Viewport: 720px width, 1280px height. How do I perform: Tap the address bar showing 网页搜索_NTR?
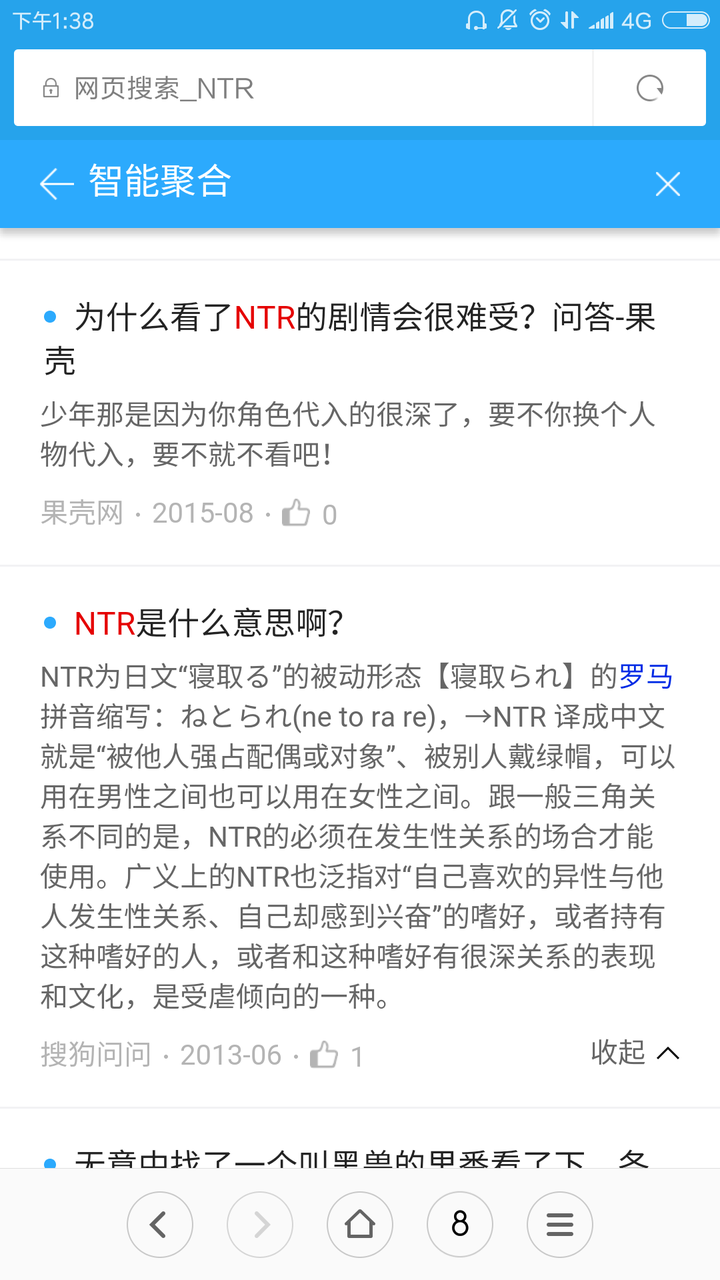pos(303,88)
